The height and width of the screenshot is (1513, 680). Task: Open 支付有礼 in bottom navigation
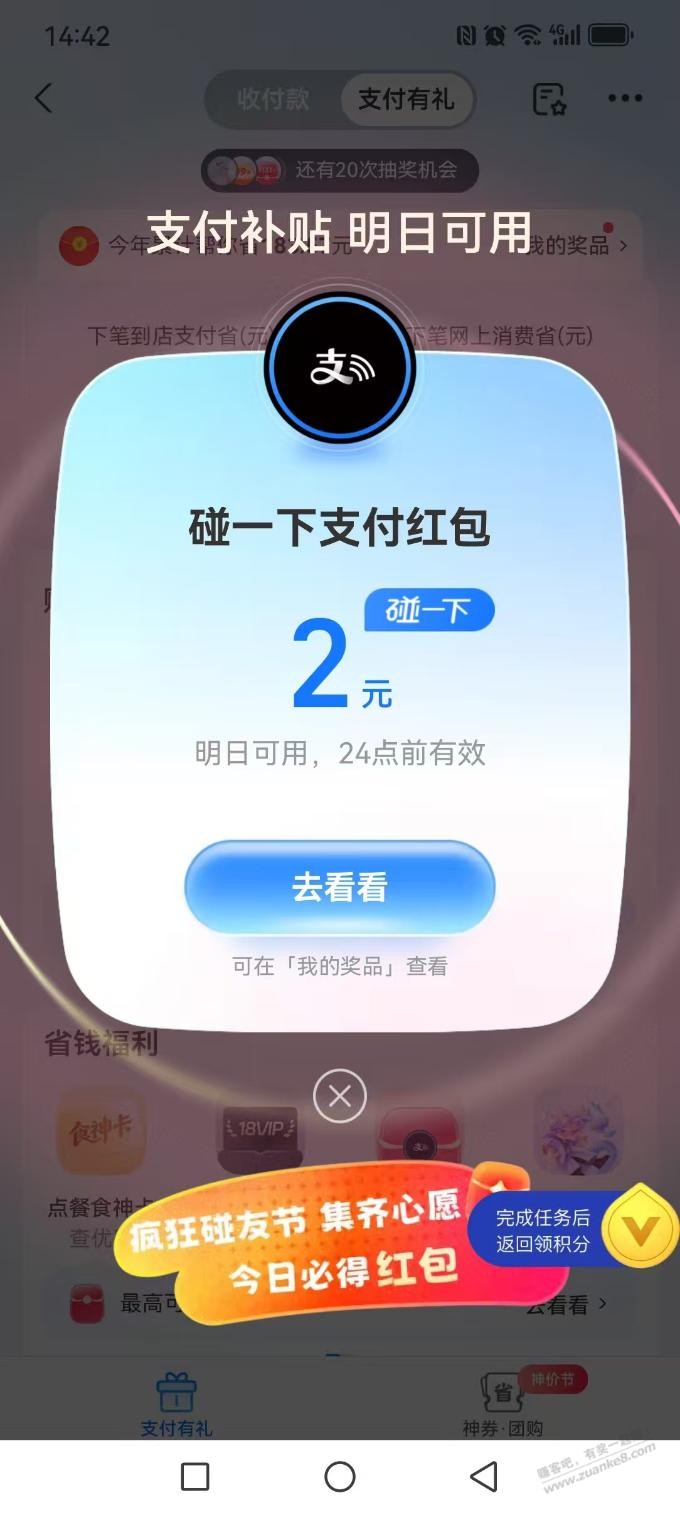176,1405
